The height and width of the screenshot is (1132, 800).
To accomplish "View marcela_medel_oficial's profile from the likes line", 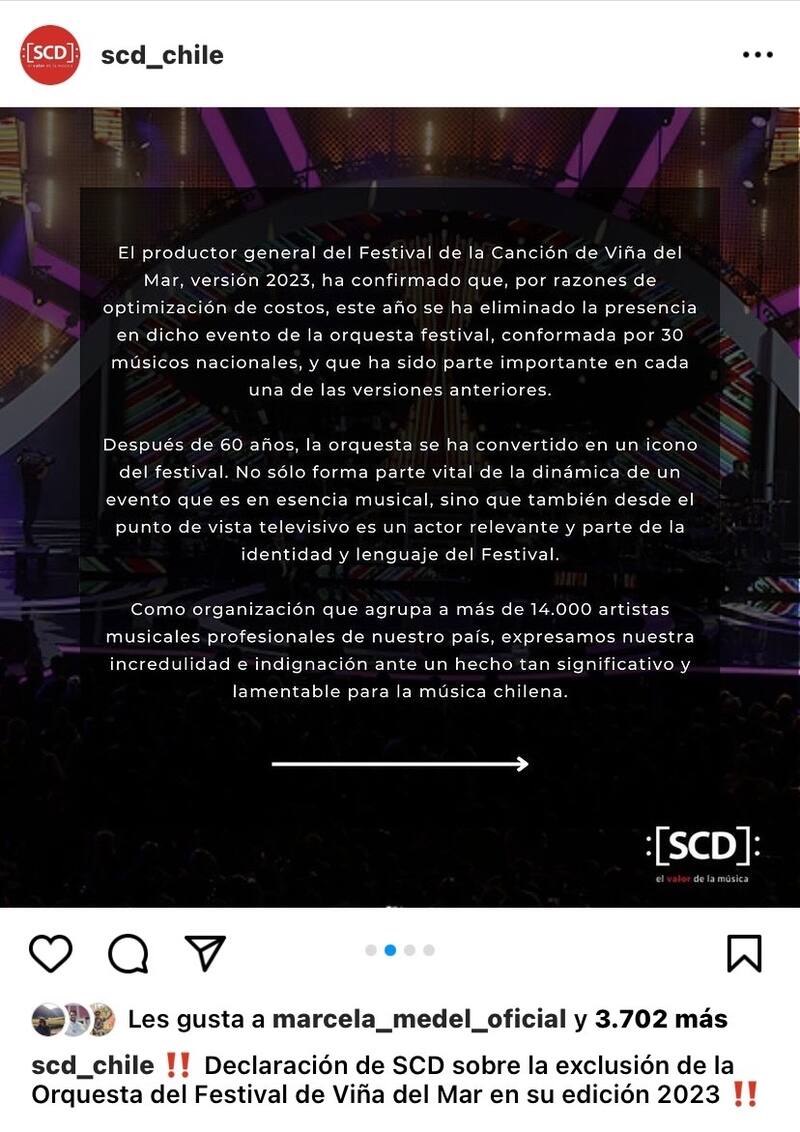I will click(419, 1019).
